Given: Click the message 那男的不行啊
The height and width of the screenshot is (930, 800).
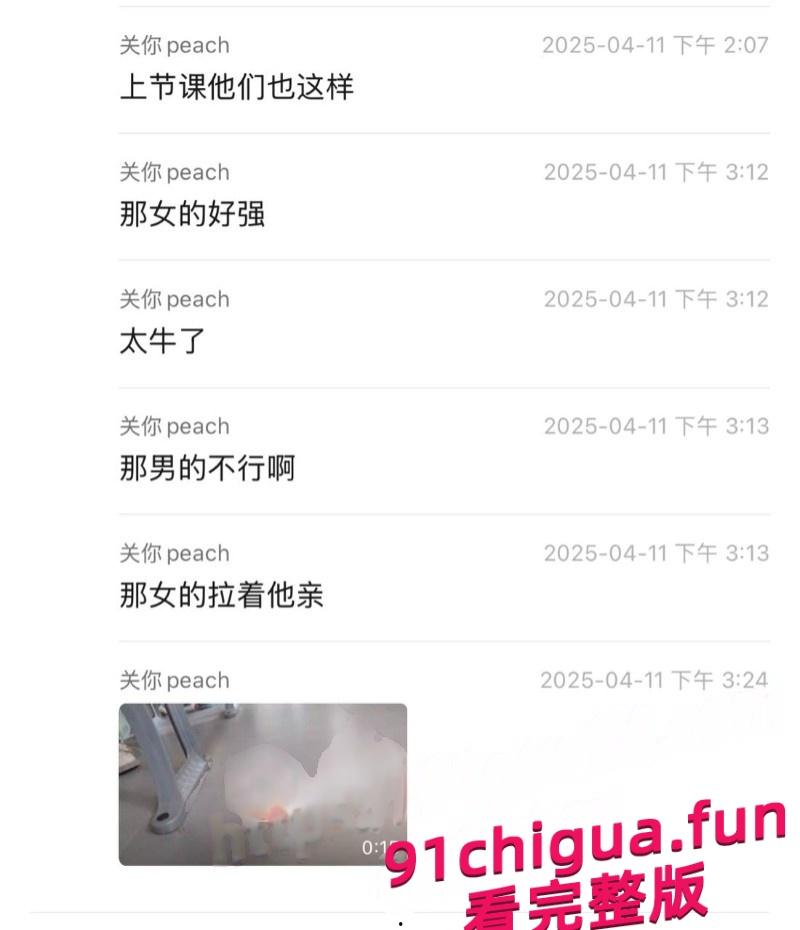Looking at the screenshot, I should point(205,468).
